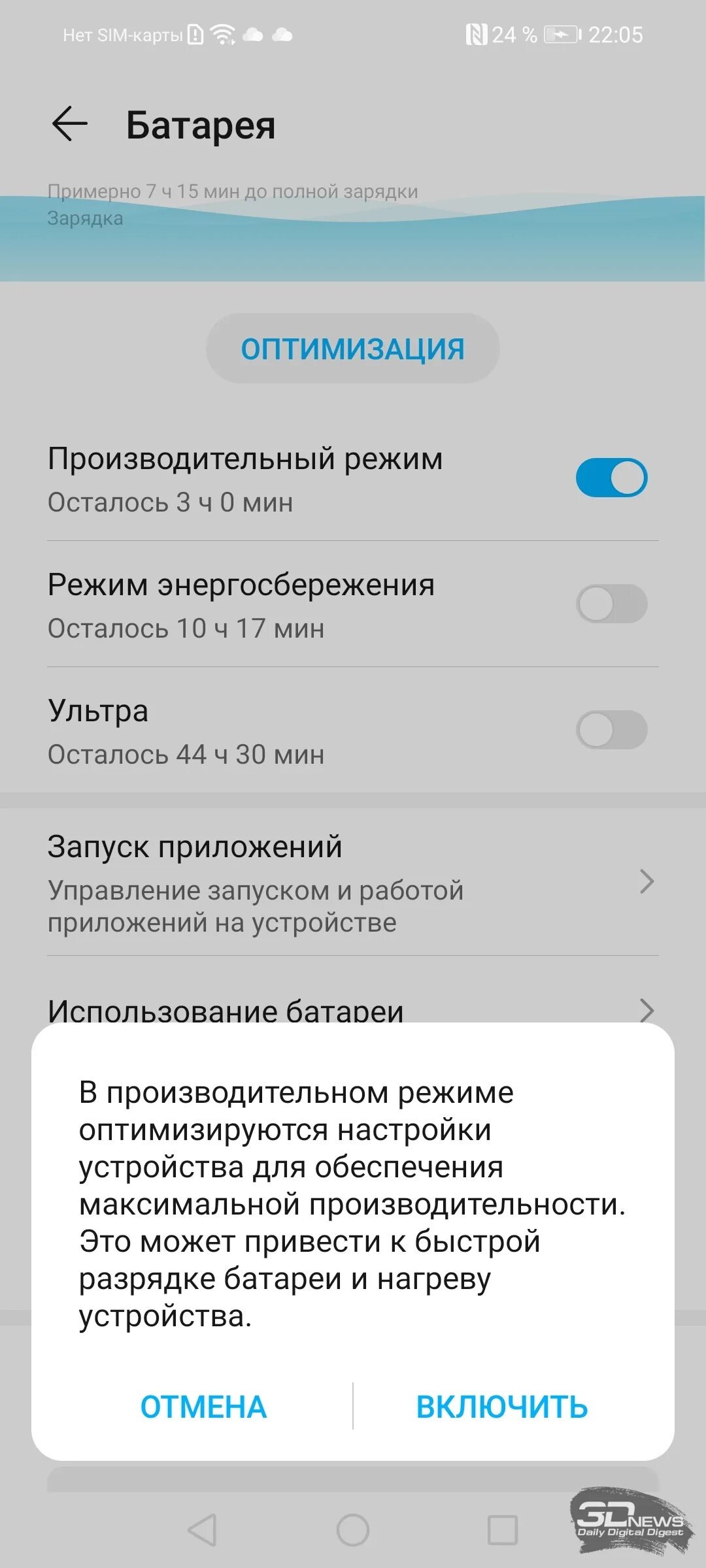Toggle the Производительный режим switch

[x=611, y=478]
